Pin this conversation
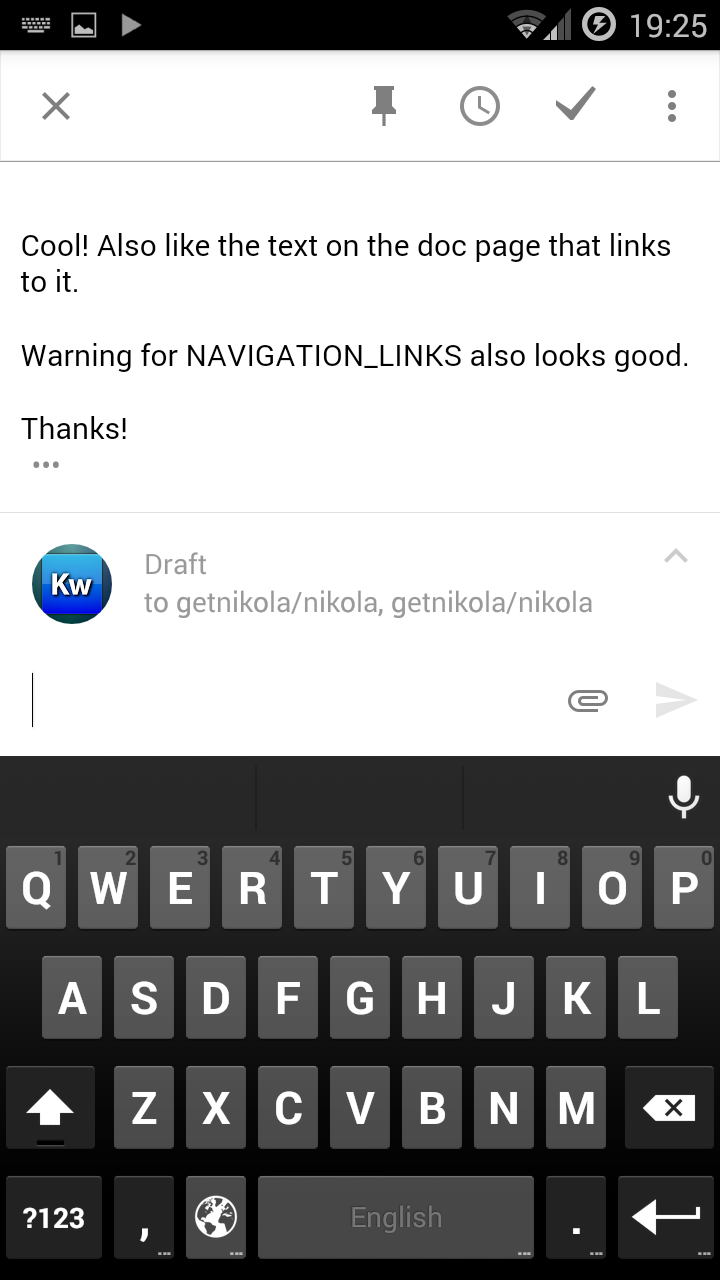Viewport: 720px width, 1280px height. (384, 106)
